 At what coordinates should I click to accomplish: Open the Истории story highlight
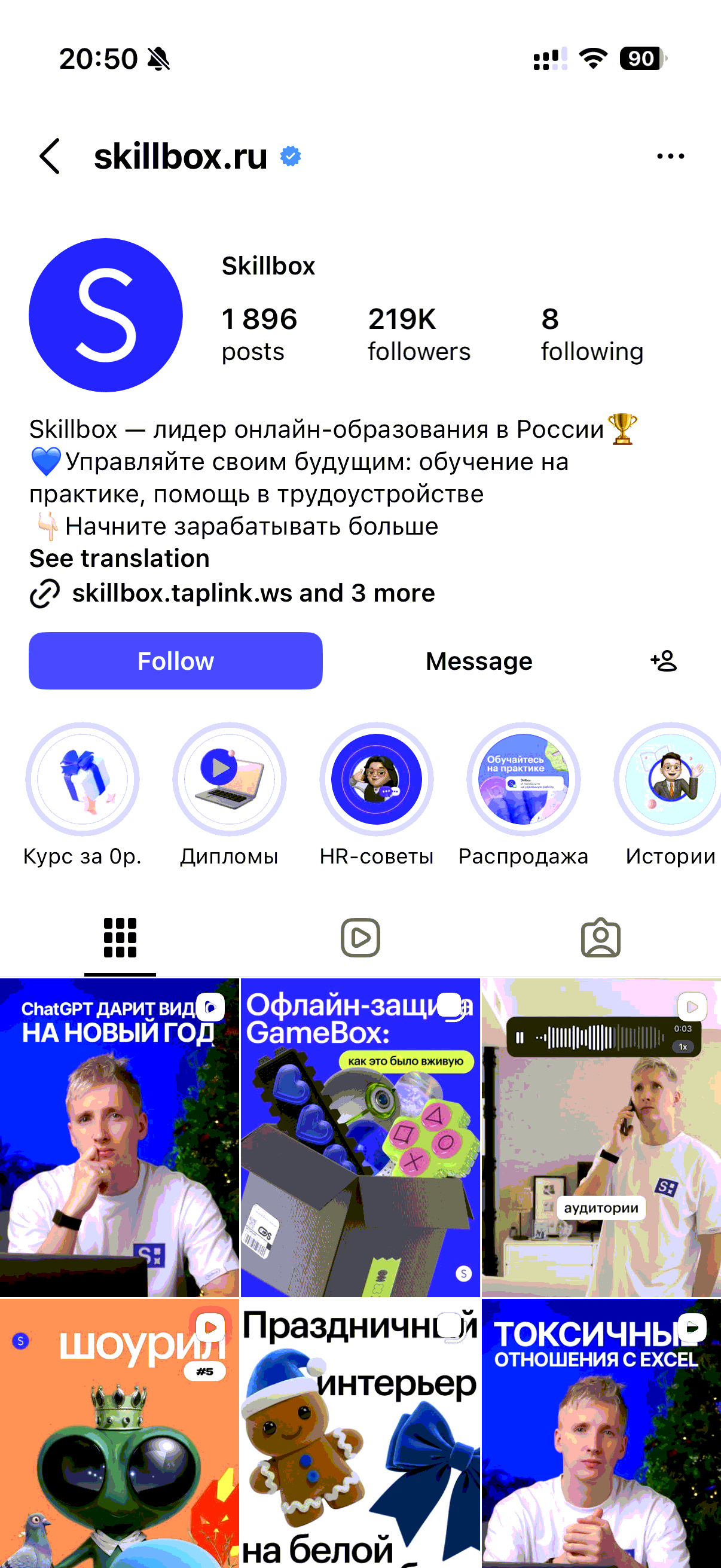pos(669,779)
